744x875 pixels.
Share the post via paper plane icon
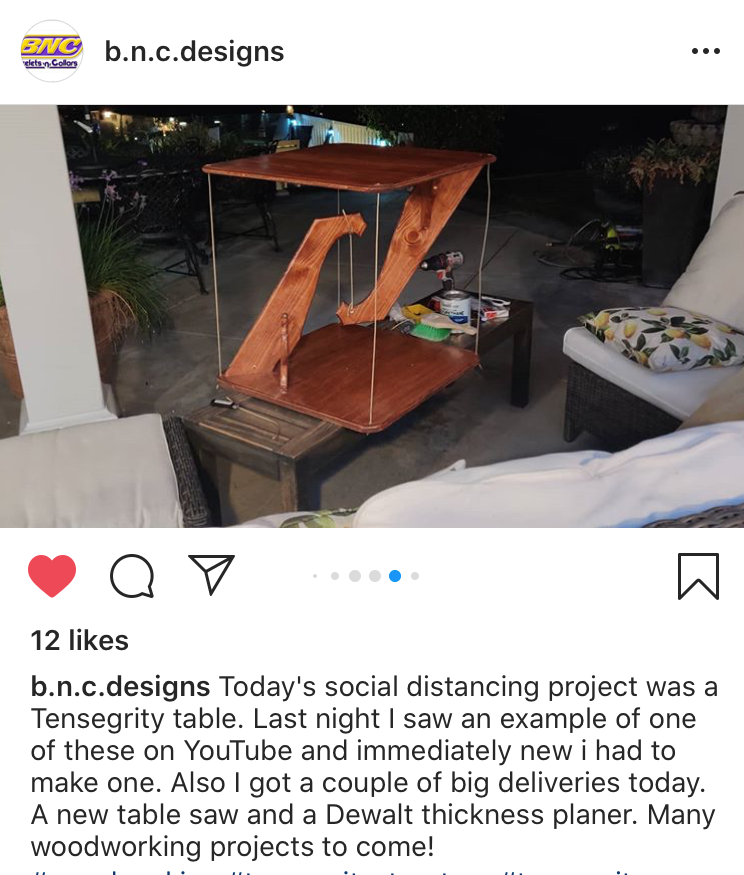(x=211, y=575)
